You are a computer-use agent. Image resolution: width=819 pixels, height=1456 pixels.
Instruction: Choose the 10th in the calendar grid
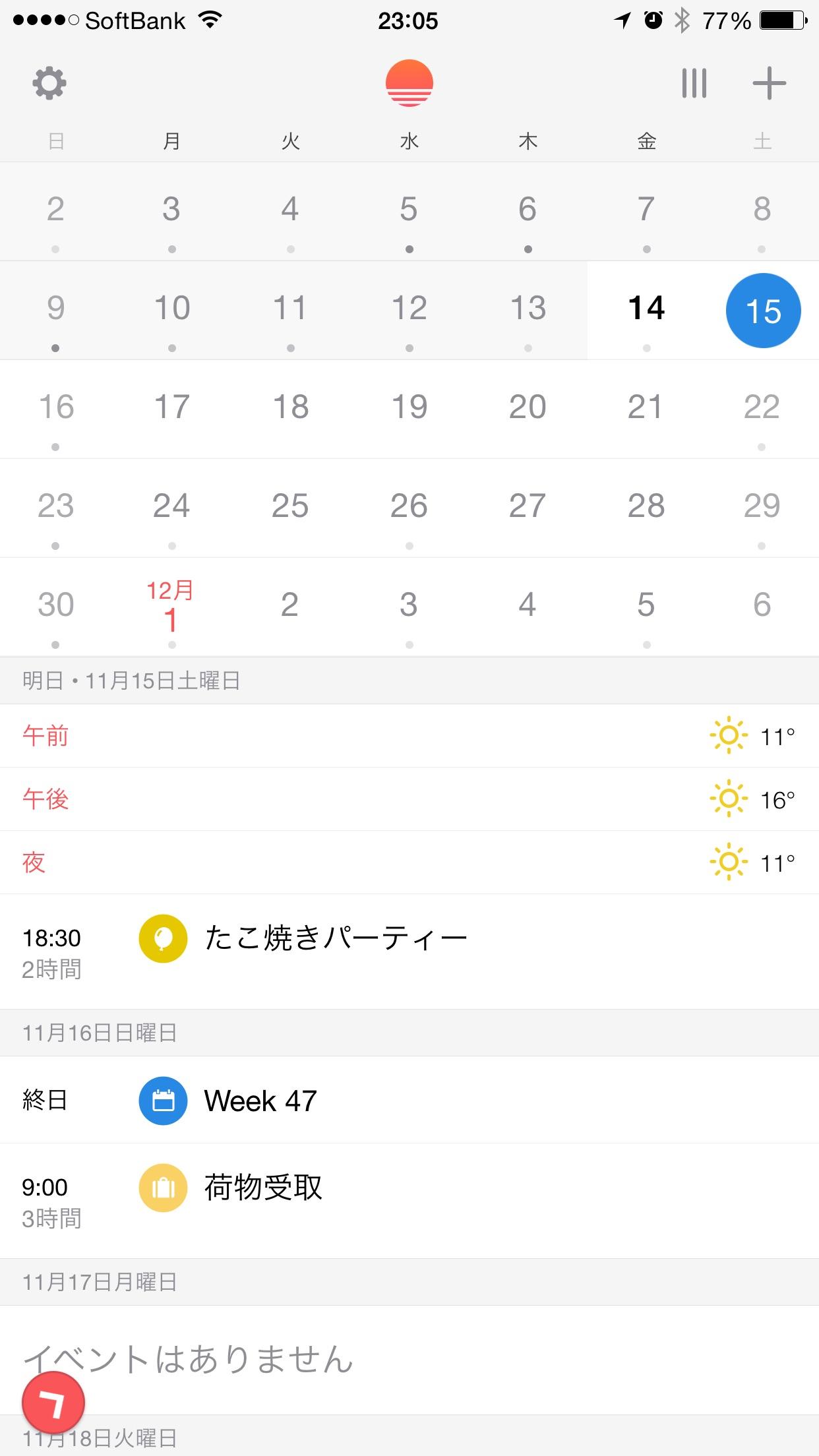(x=172, y=308)
